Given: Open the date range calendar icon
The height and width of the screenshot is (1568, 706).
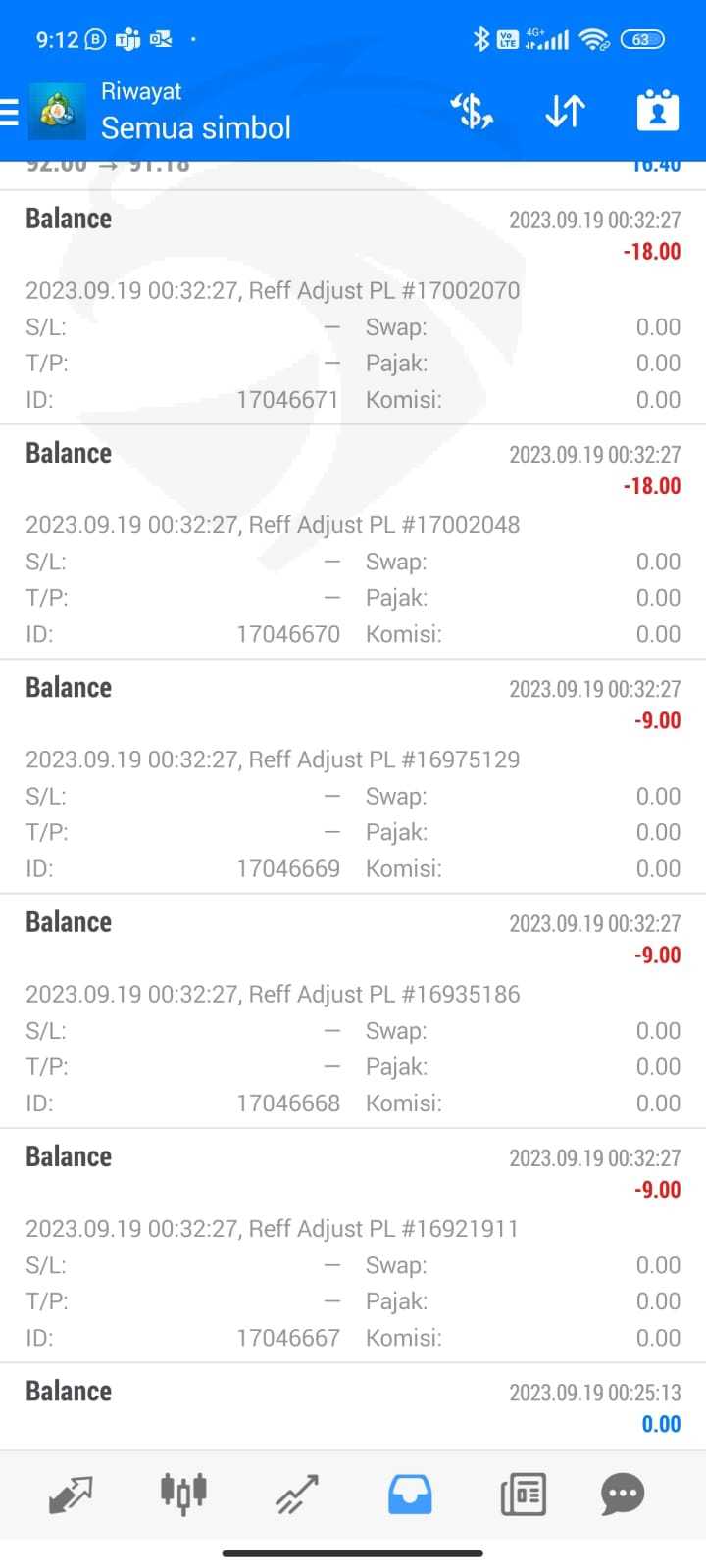Looking at the screenshot, I should [658, 111].
